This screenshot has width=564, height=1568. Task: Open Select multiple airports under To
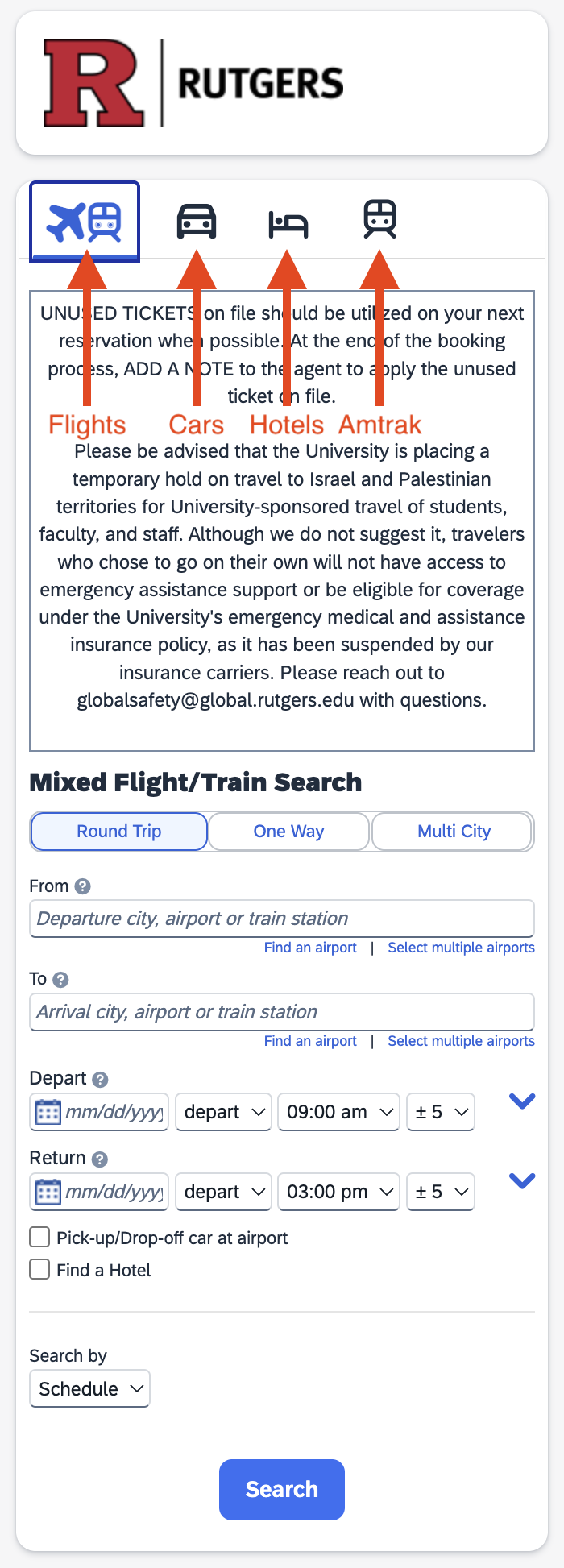click(x=461, y=1041)
